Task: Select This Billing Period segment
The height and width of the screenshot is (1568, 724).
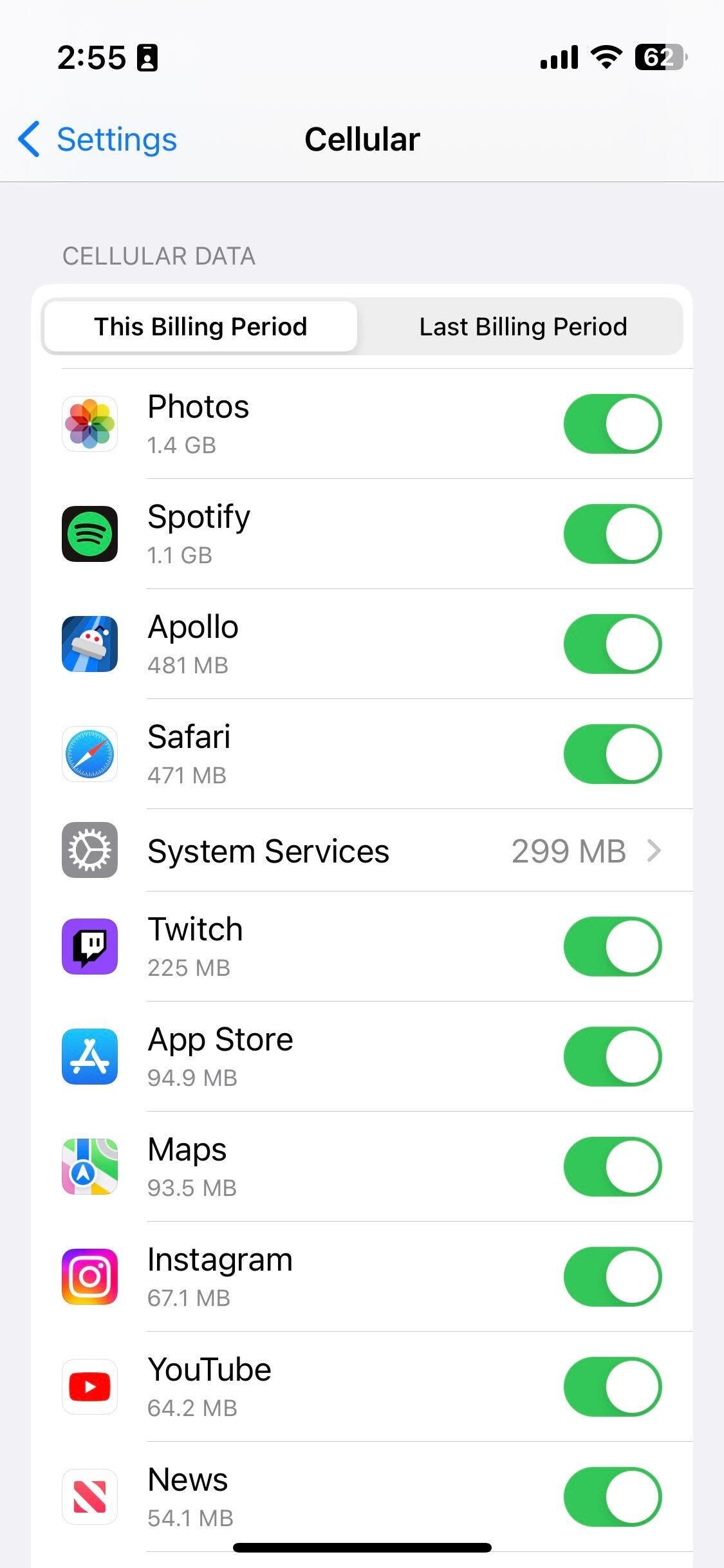Action: coord(200,327)
